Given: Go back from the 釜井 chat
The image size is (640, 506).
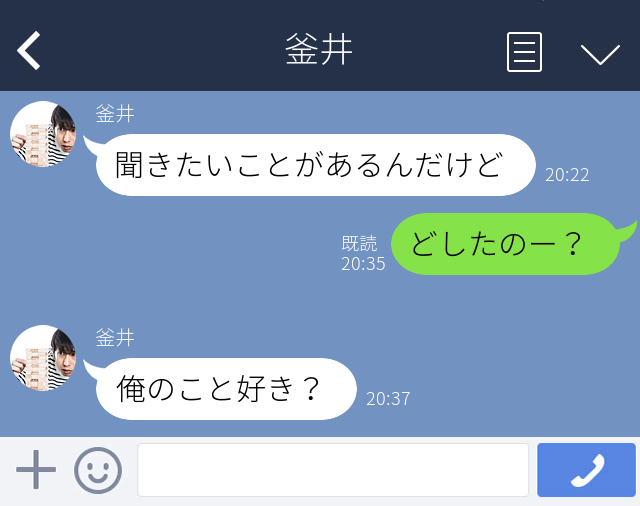Looking at the screenshot, I should click(29, 51).
